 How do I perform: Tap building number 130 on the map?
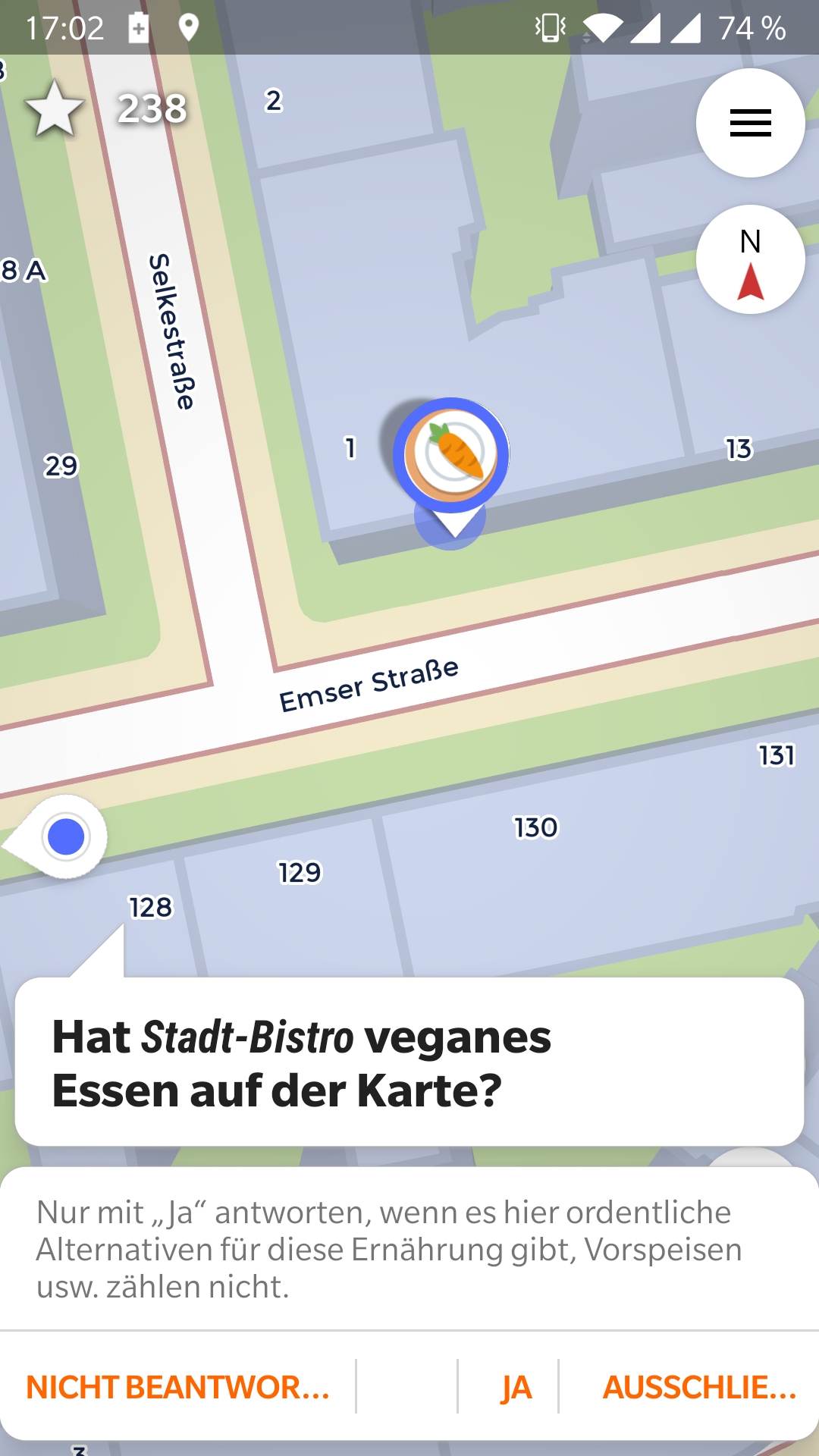(x=535, y=827)
